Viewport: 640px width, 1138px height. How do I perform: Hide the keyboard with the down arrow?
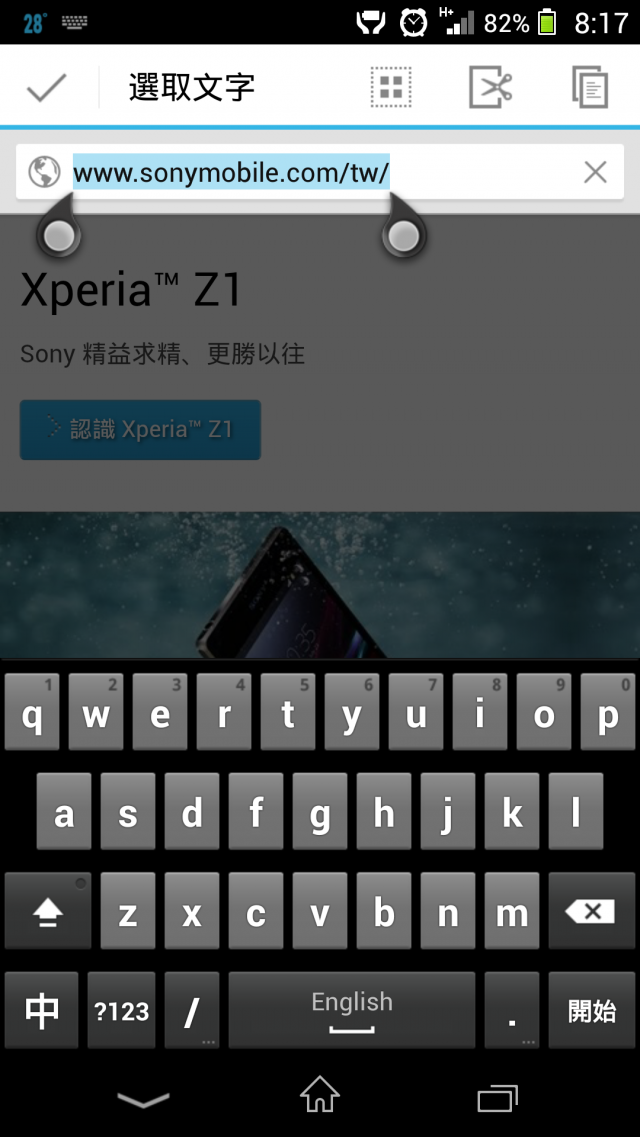[x=143, y=1097]
